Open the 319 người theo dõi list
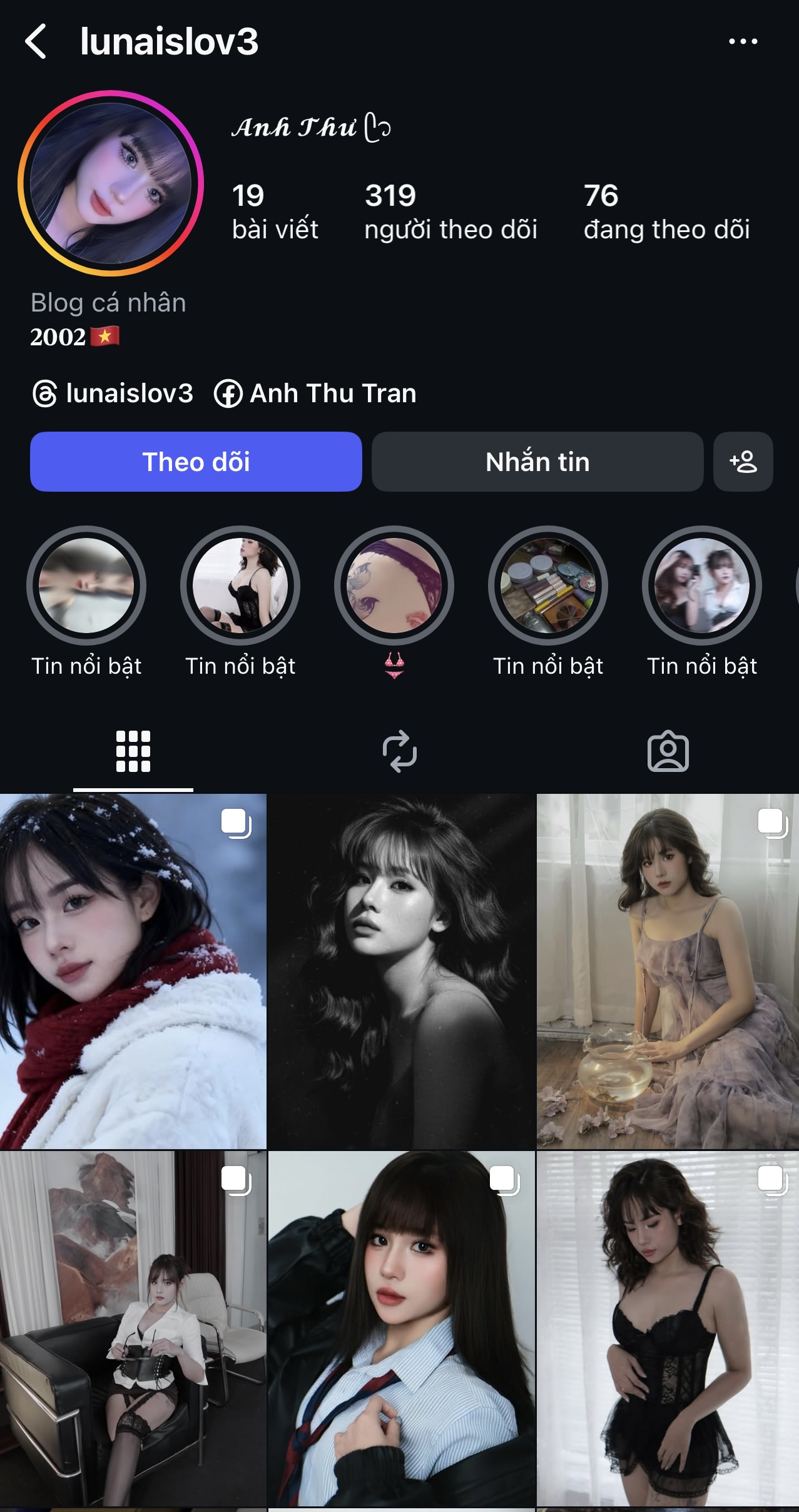Screen dimensions: 799x1512 pyautogui.click(x=450, y=211)
